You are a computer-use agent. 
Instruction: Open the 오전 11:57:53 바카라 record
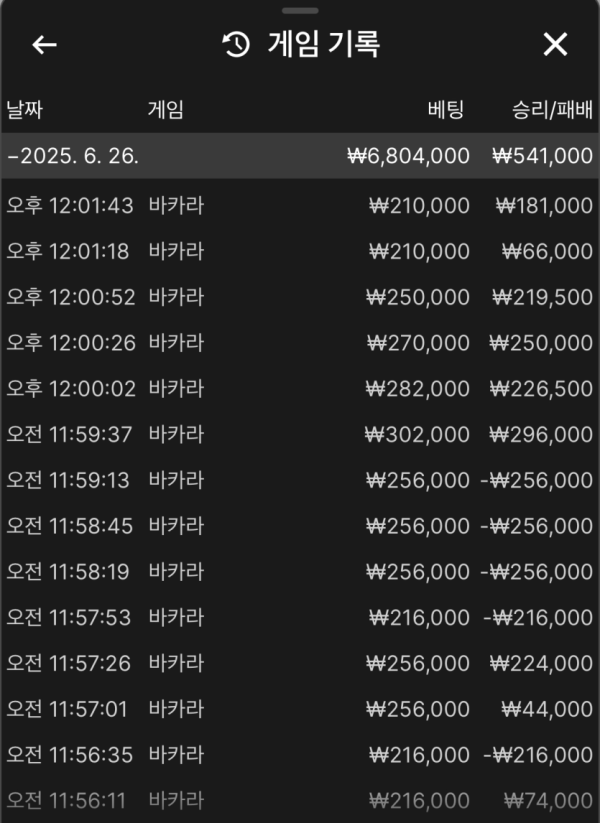300,617
